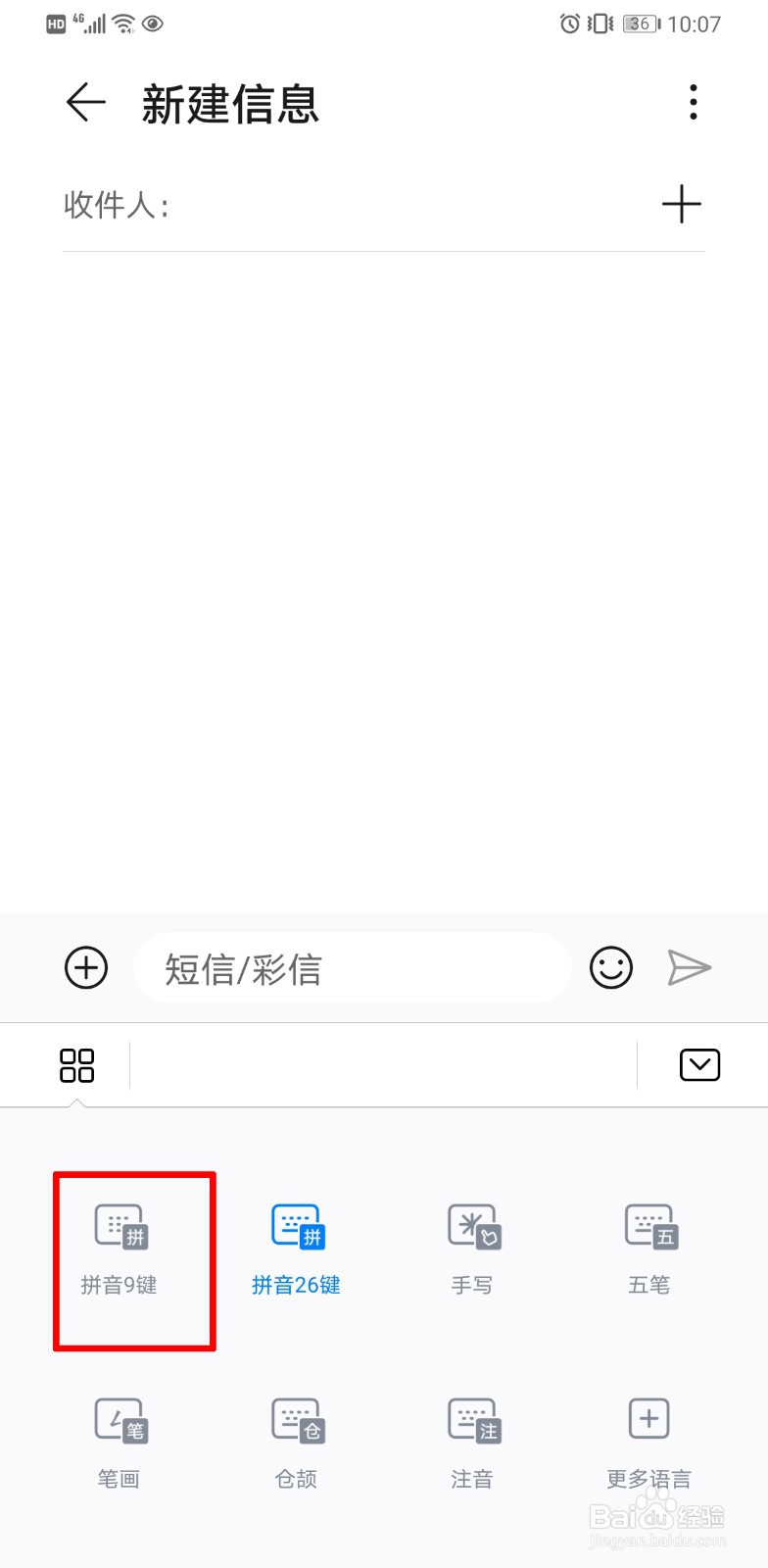Screen dimensions: 768x1568
Task: Select the 五笔 input method
Action: tap(649, 1249)
